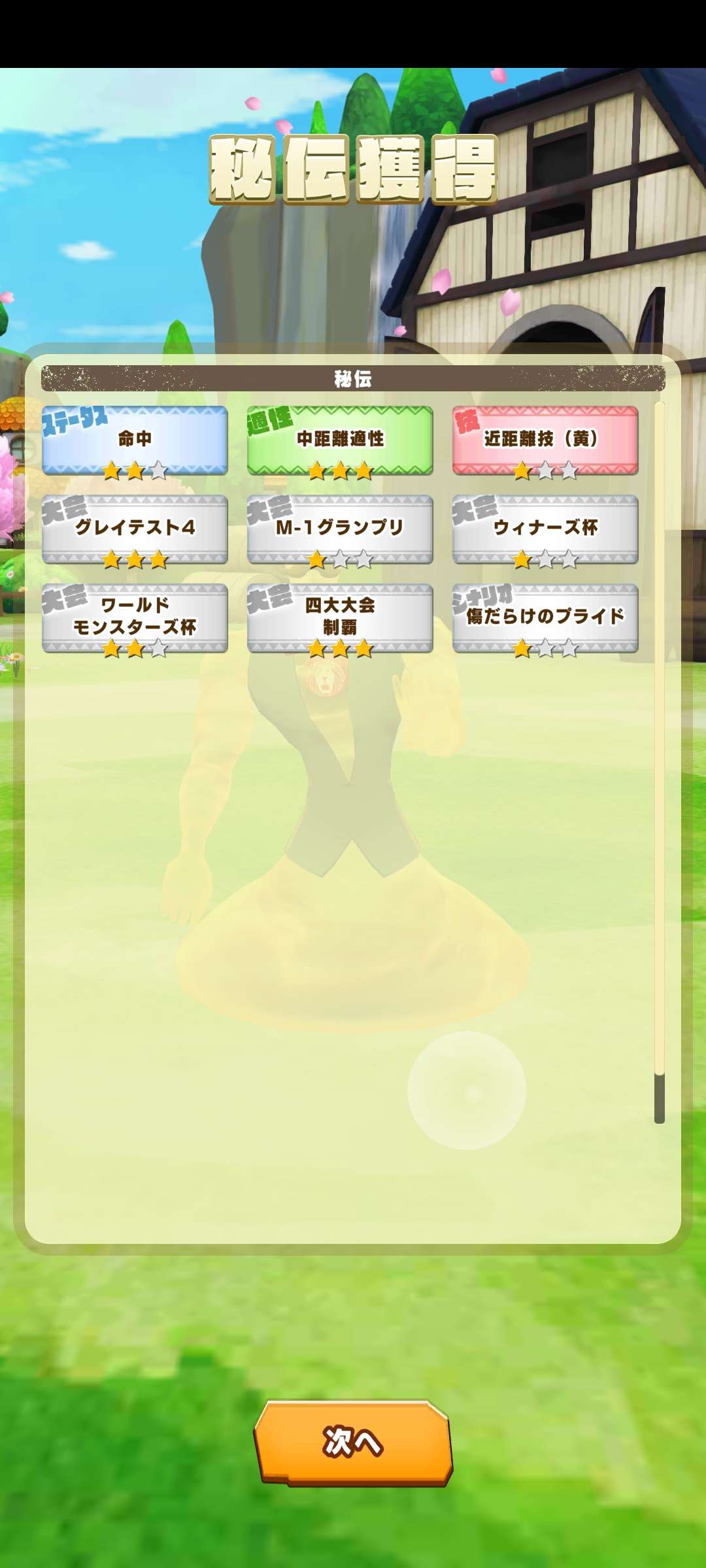706x1568 pixels.
Task: Tap the ウィナーズ杯 tournament card
Action: click(x=545, y=529)
